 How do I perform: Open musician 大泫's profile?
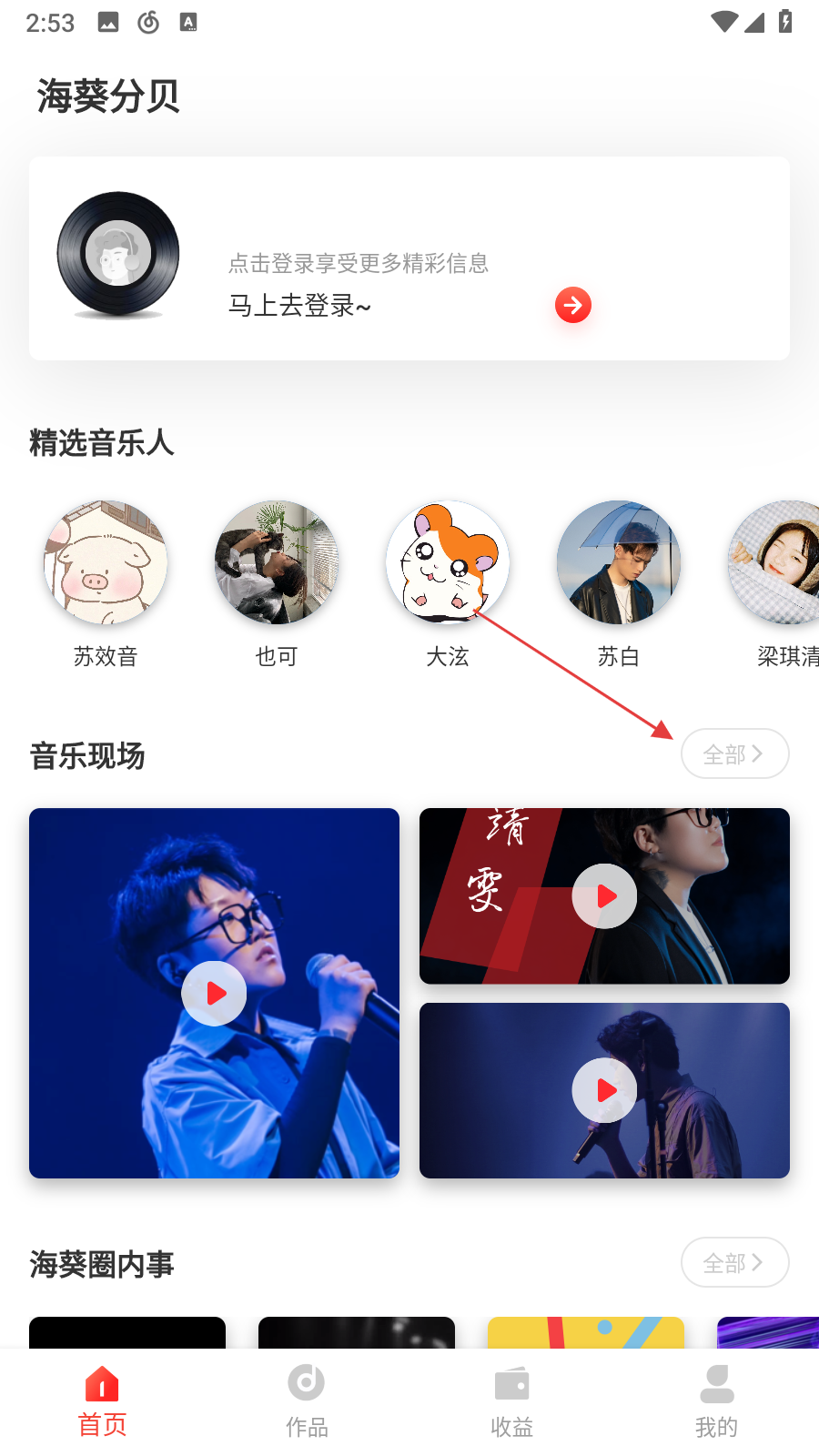[x=448, y=562]
